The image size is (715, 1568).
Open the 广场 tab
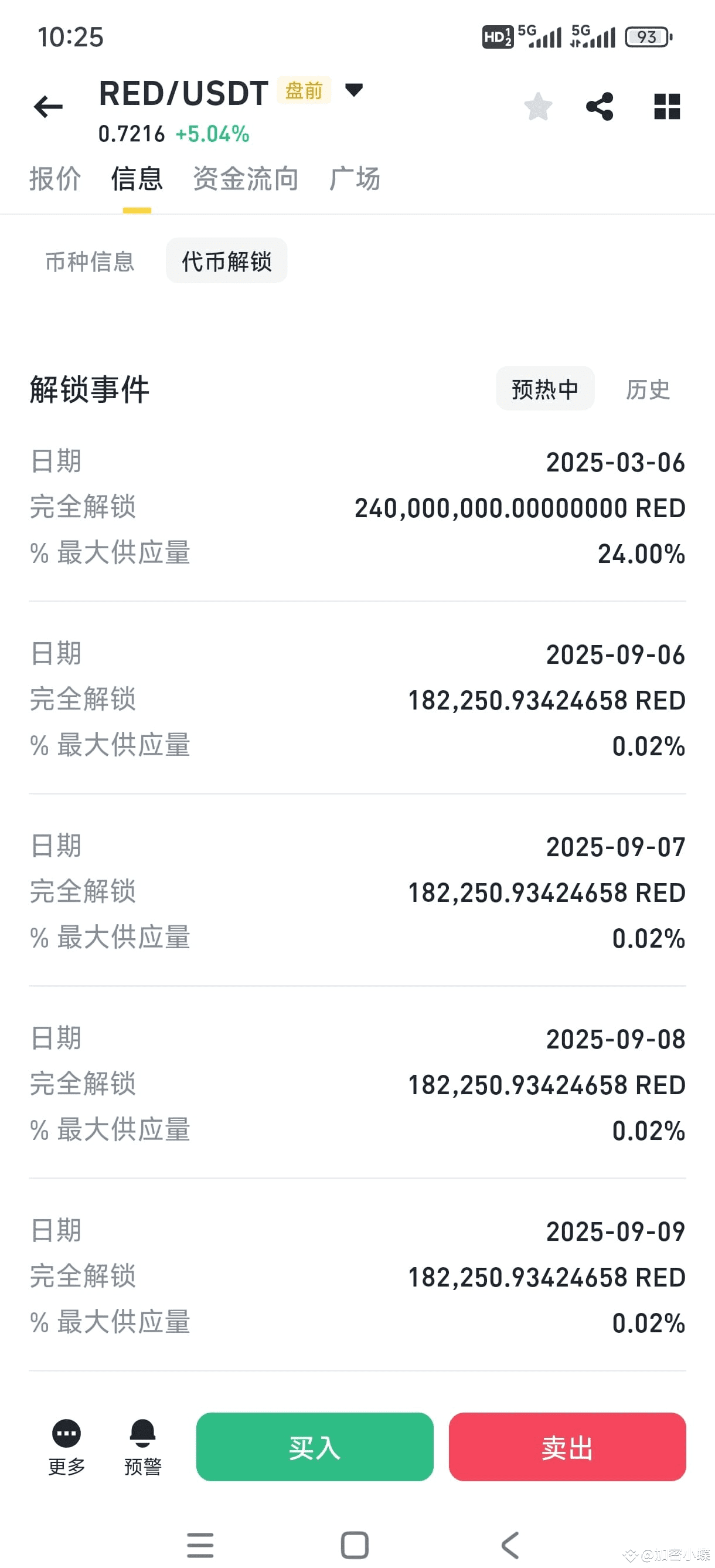(x=355, y=178)
